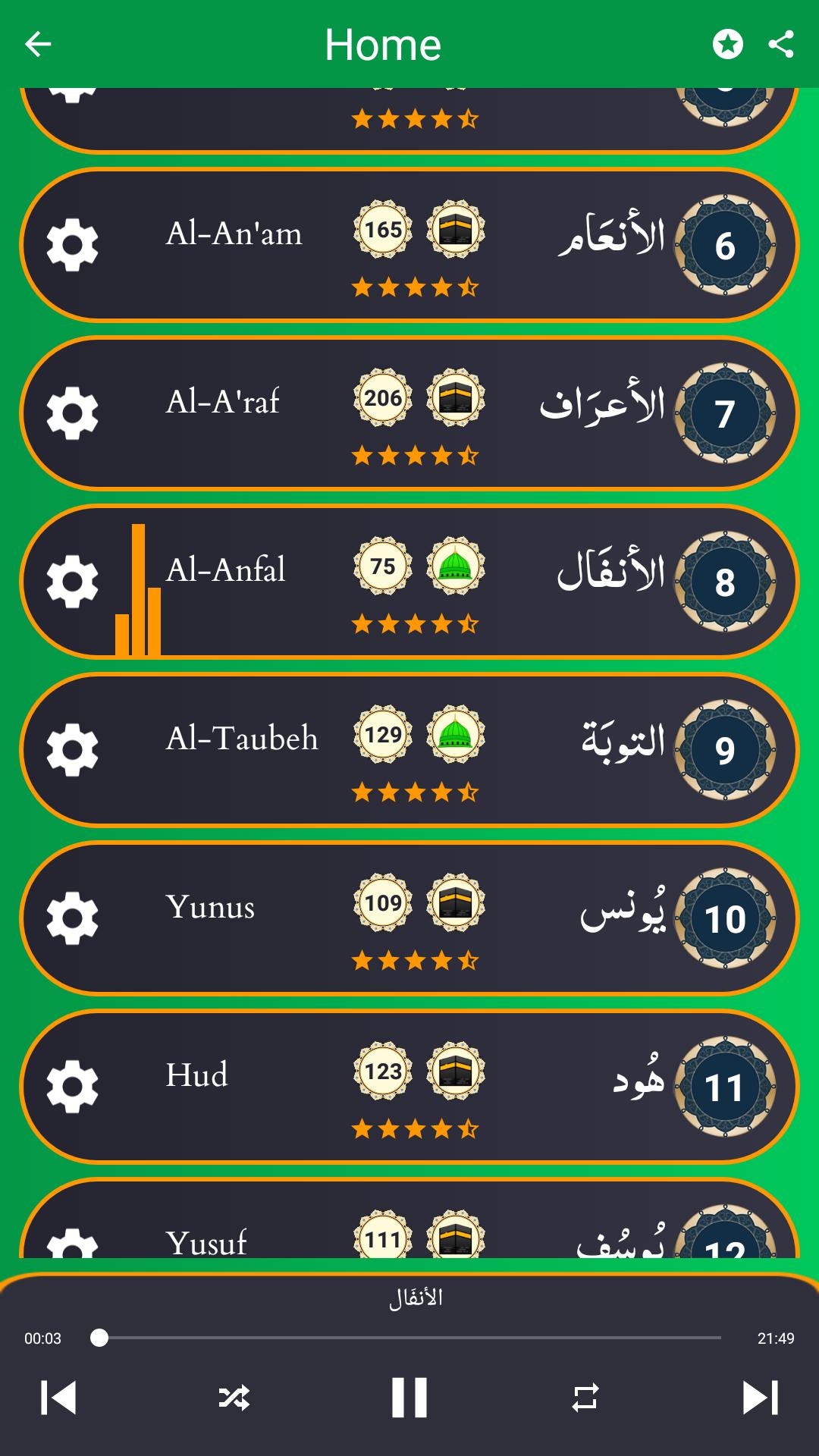Screen dimensions: 819x1456
Task: Open settings gear for Al-A'raf
Action: click(x=72, y=413)
